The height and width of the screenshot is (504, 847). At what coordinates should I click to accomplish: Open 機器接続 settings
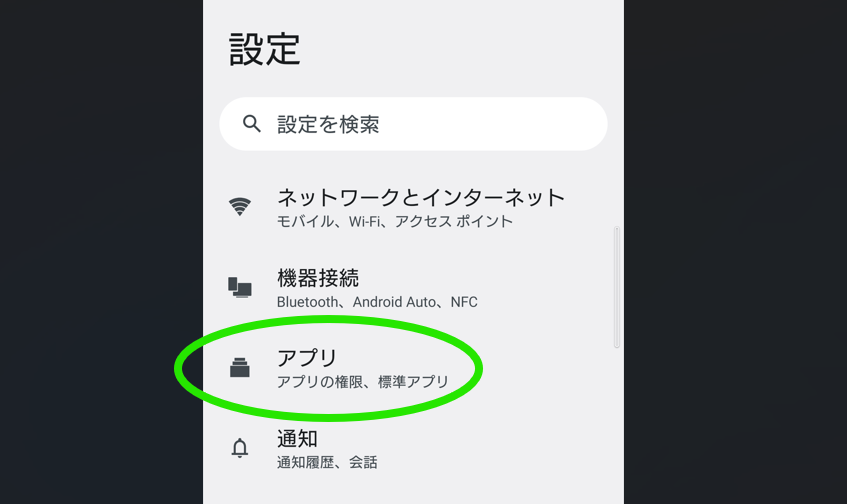pos(376,288)
